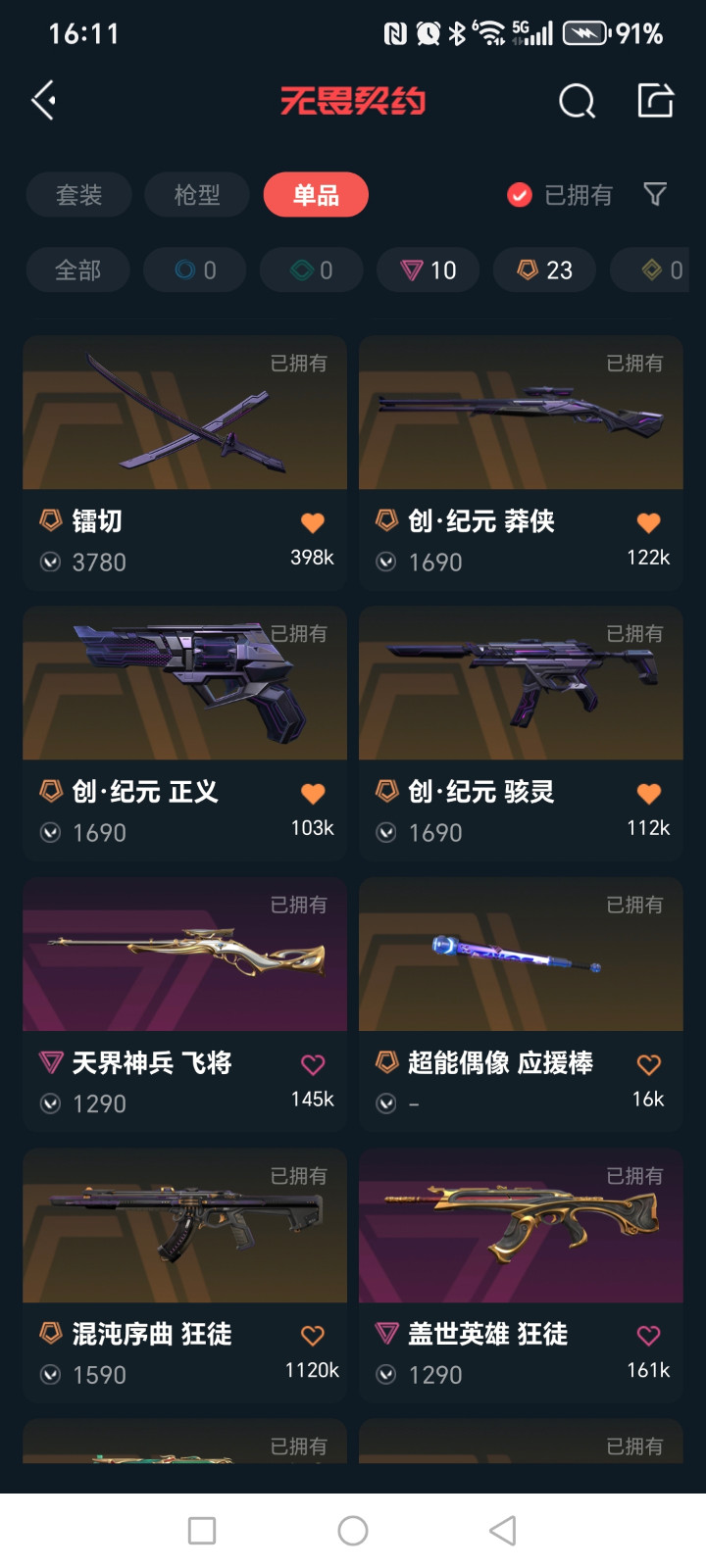Select the 单品 tab
This screenshot has width=706, height=1568.
click(316, 195)
